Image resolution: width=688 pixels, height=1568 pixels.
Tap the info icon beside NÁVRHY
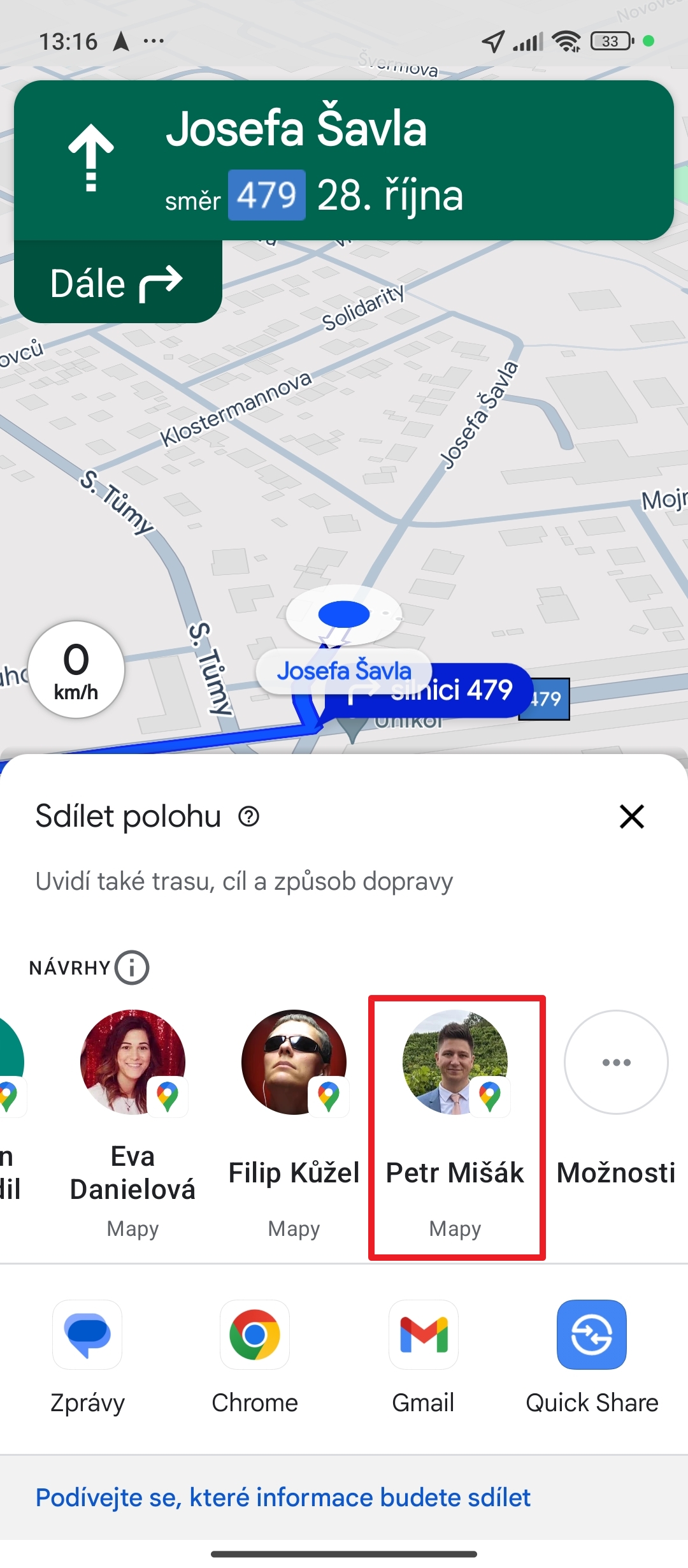tap(132, 968)
